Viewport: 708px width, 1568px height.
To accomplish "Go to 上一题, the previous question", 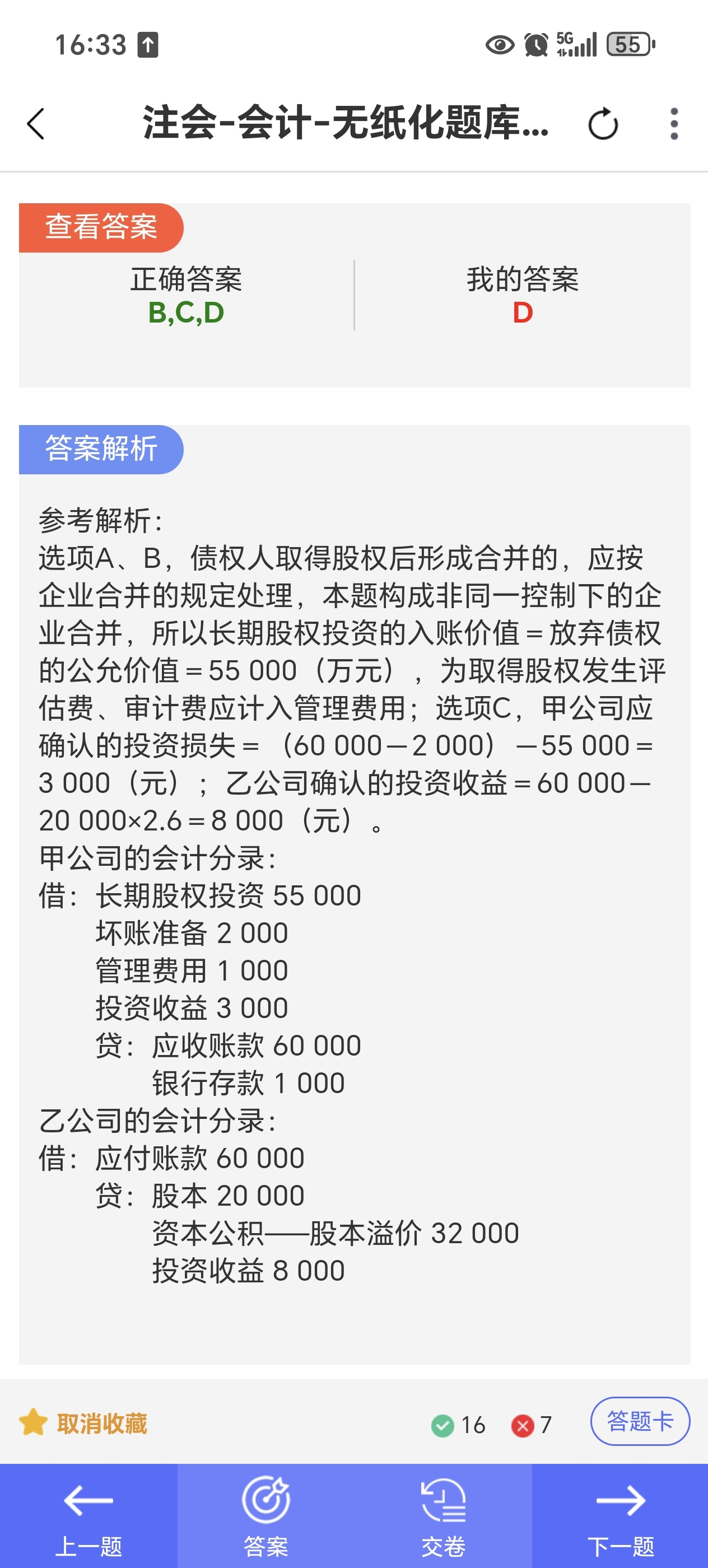I will [89, 1516].
